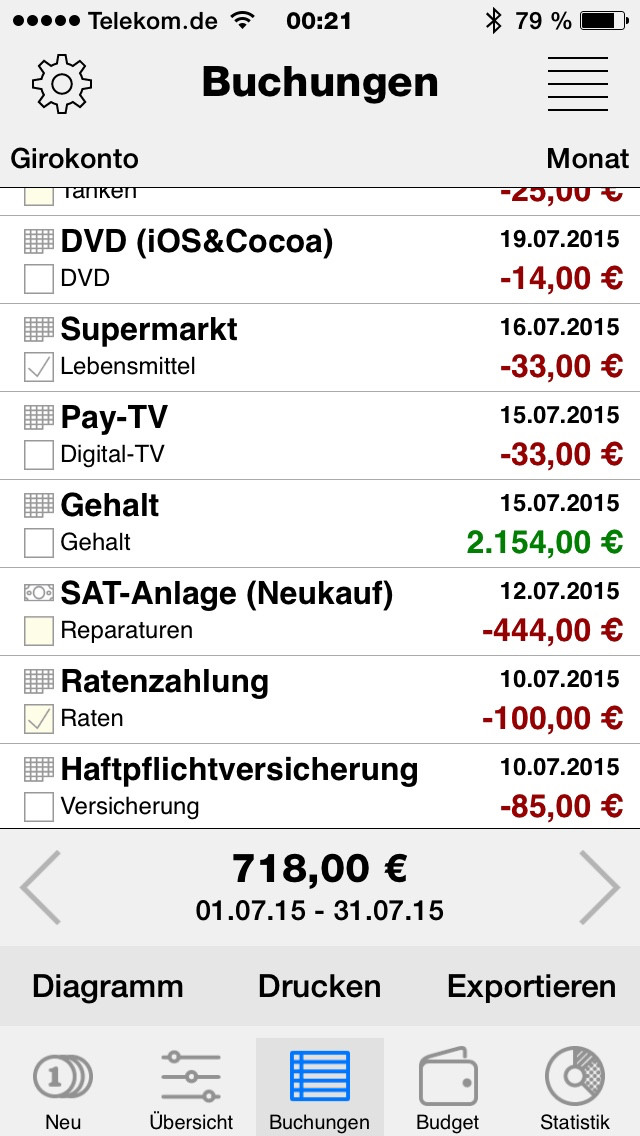The width and height of the screenshot is (640, 1136).
Task: Change the Monat period filter
Action: 588,158
